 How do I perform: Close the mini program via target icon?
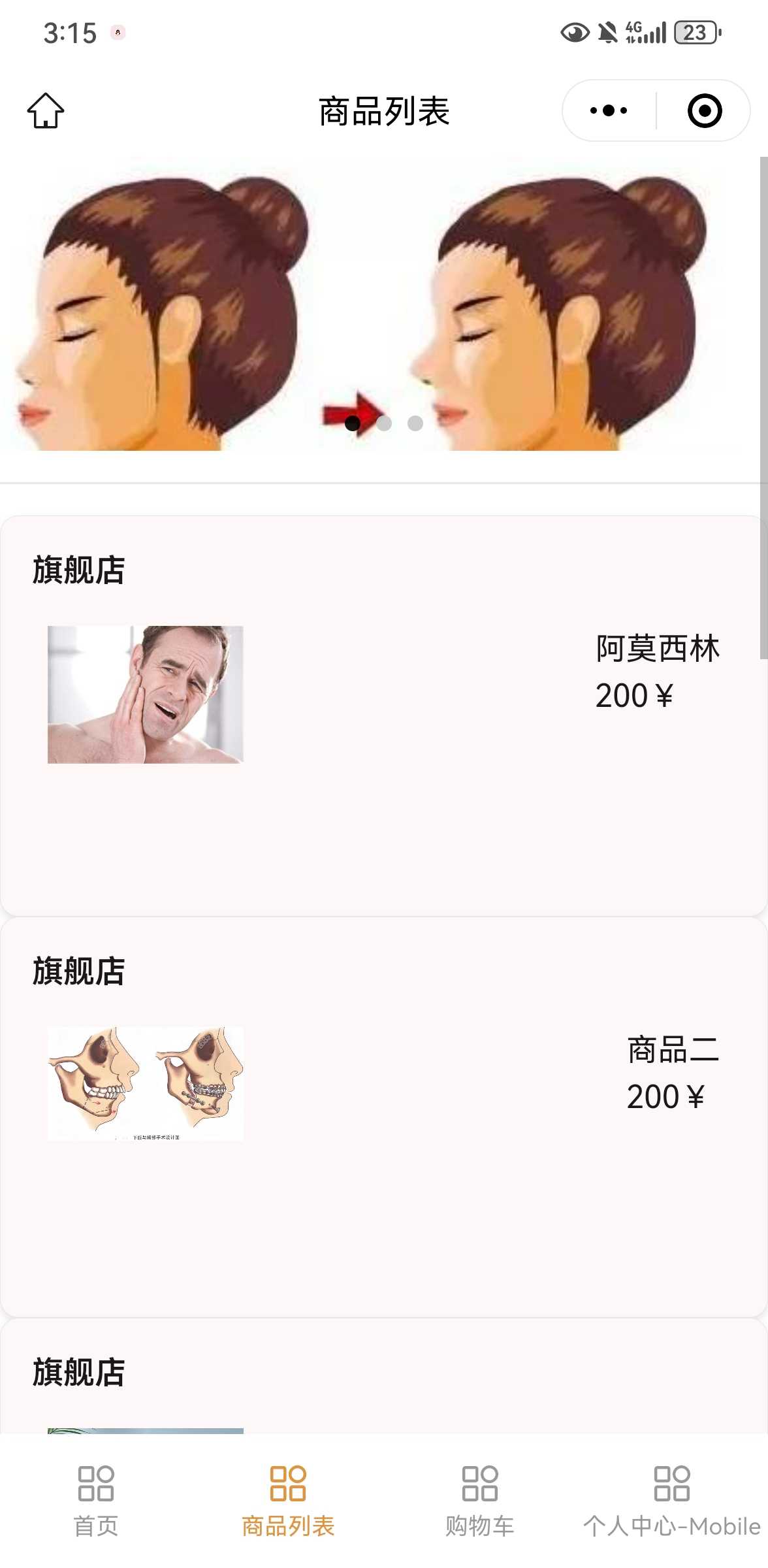point(704,110)
